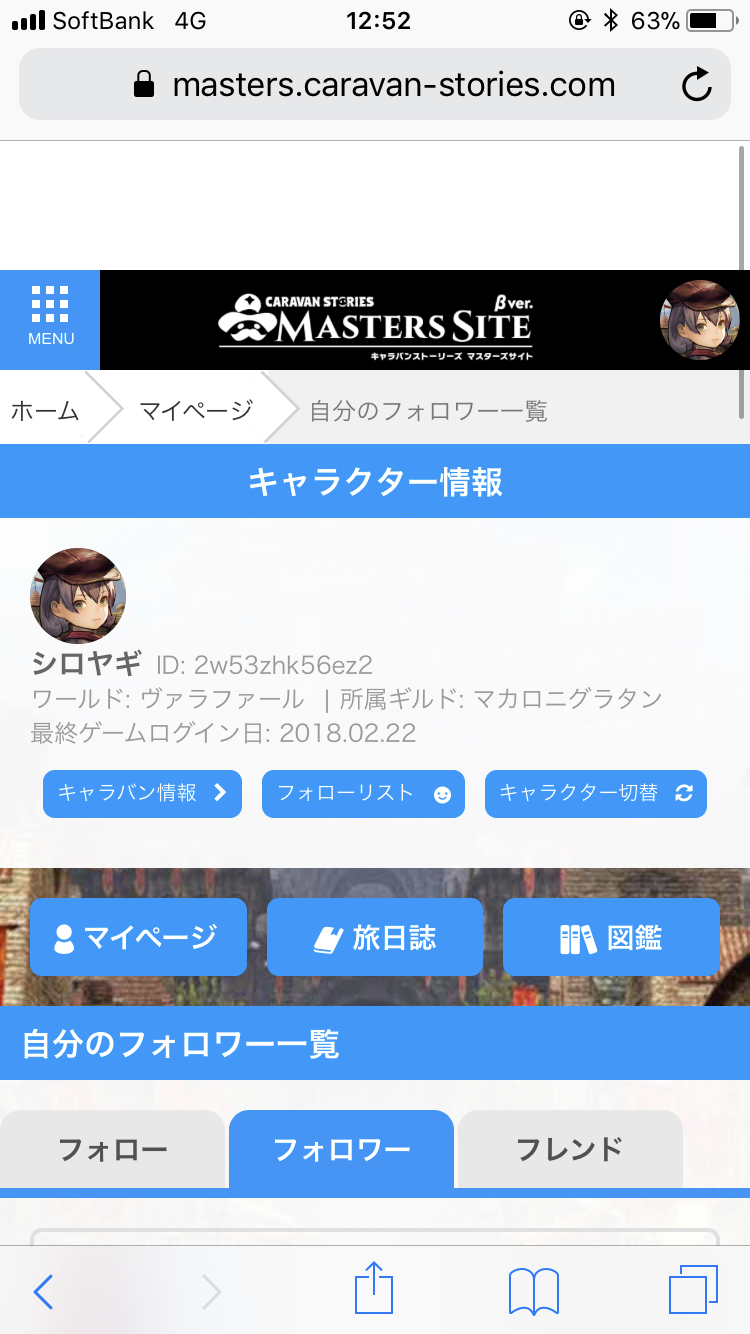Image resolution: width=750 pixels, height=1334 pixels.
Task: Show all open Safari tabs
Action: coord(693,1291)
